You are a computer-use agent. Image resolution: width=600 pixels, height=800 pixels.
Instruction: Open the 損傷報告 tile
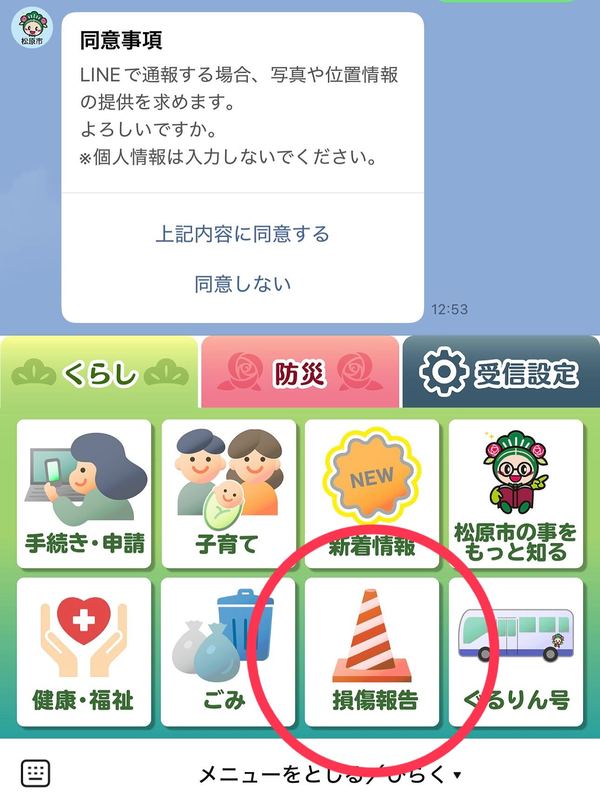372,652
